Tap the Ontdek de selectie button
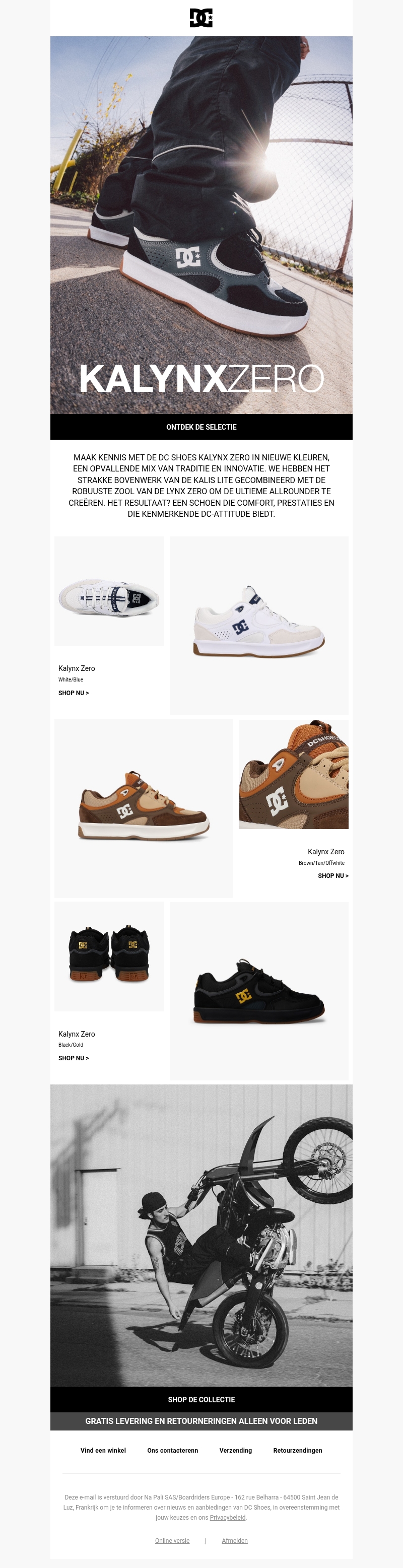This screenshot has width=403, height=1568. pyautogui.click(x=201, y=427)
